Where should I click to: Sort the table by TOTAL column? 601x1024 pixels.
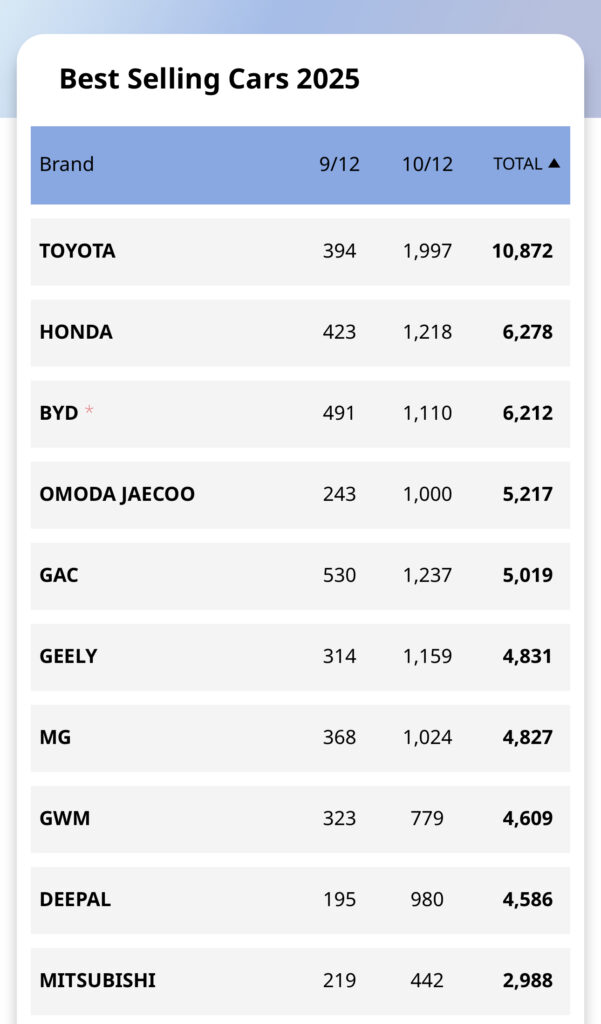(x=527, y=164)
